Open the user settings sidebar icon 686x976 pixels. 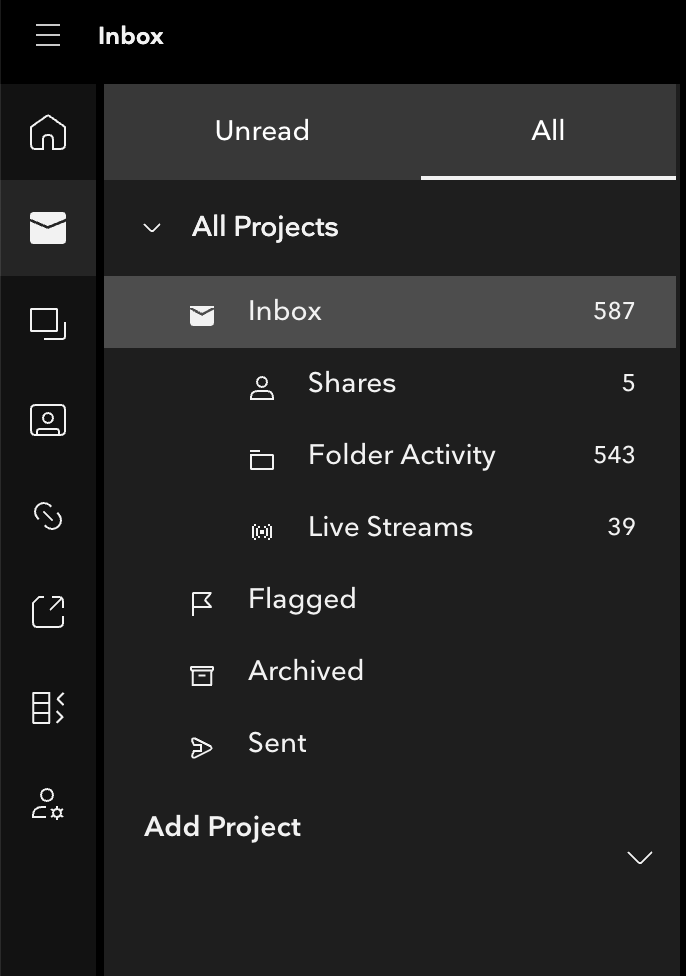[x=48, y=804]
